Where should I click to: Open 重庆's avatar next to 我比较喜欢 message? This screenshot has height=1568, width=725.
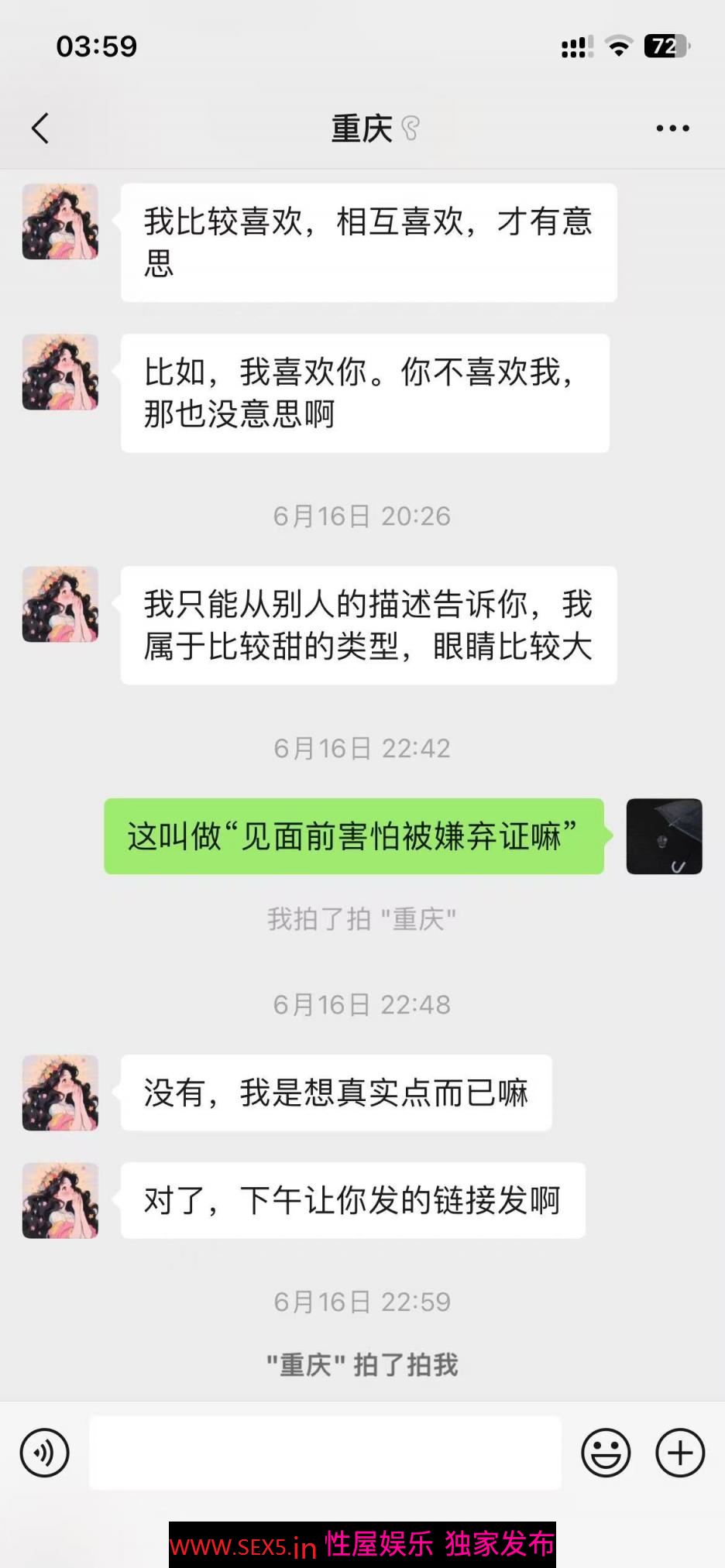(x=60, y=221)
